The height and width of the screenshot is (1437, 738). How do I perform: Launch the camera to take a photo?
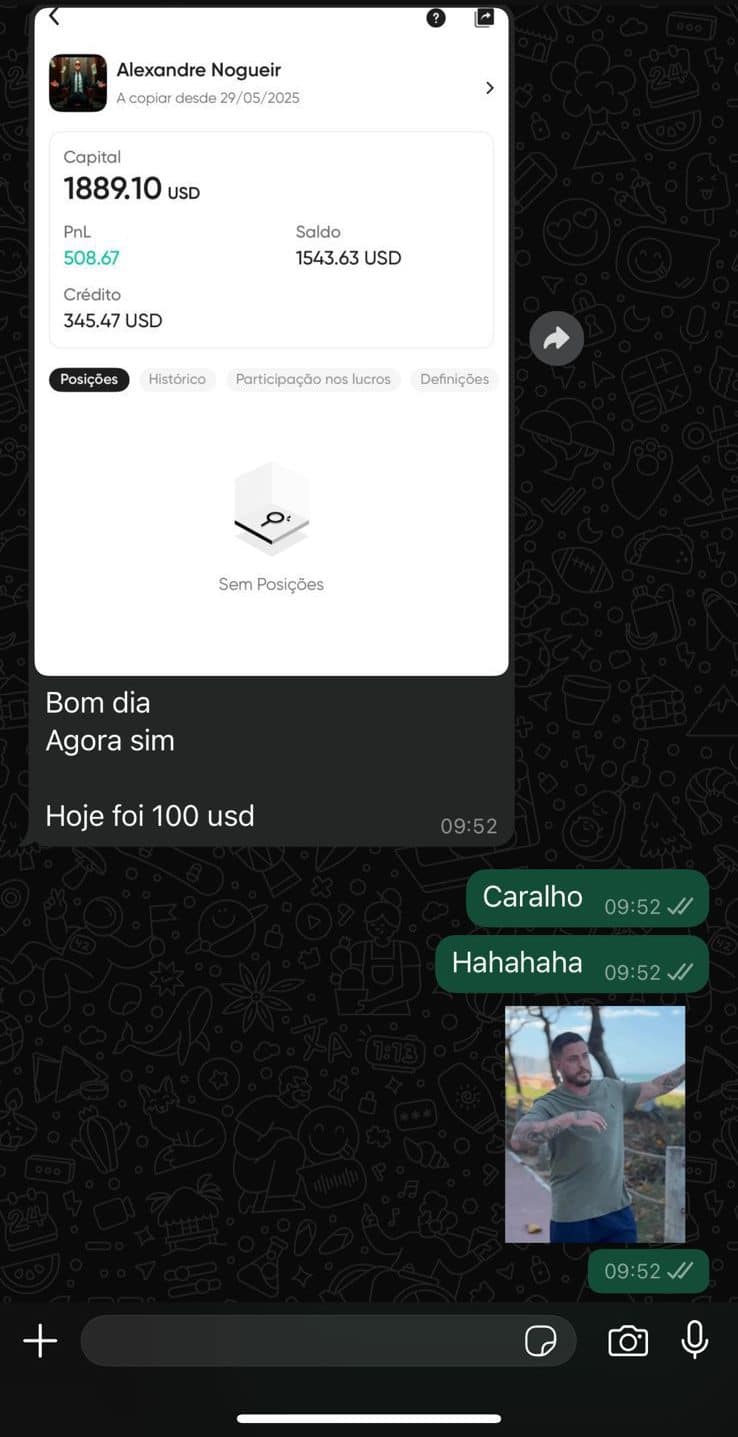coord(627,1340)
